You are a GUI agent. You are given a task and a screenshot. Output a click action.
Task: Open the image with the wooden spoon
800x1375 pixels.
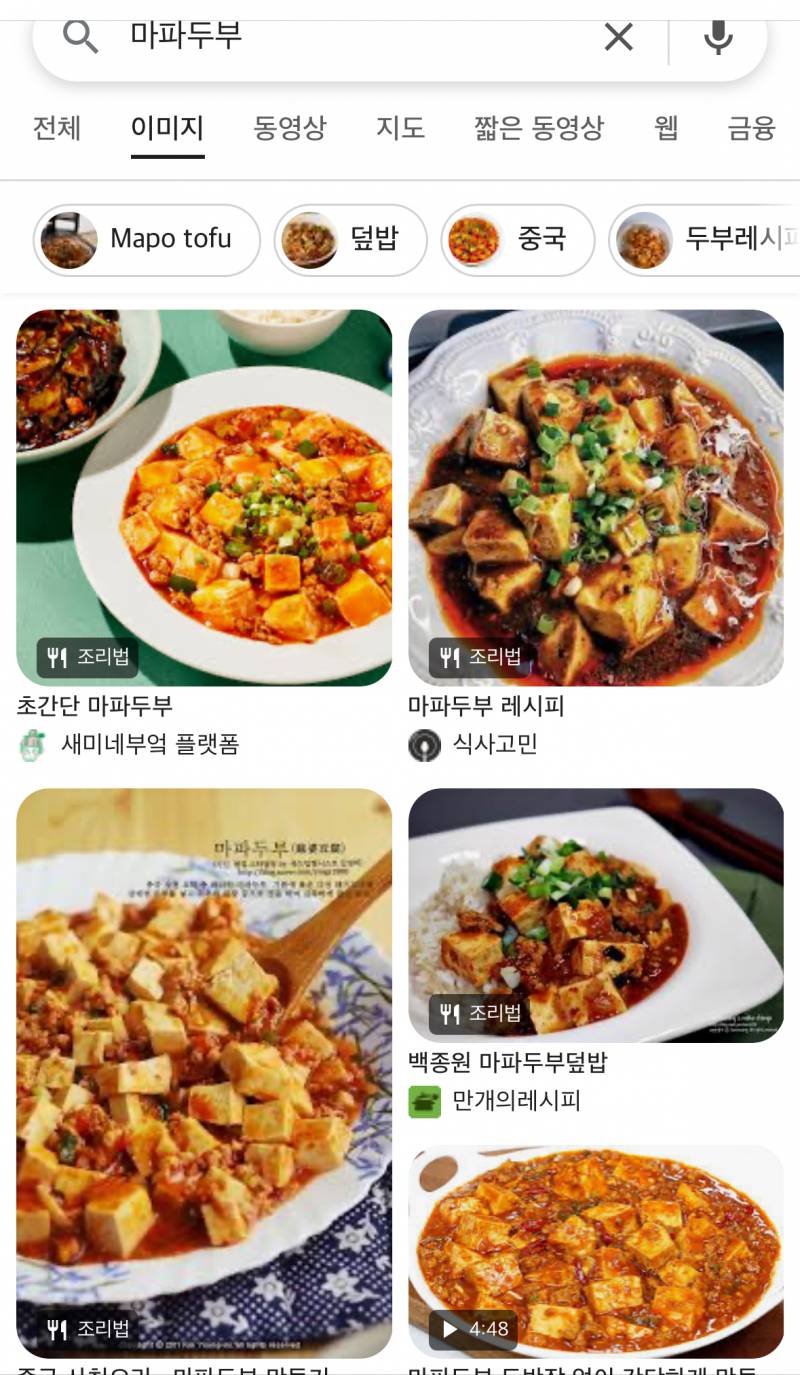click(x=204, y=1072)
